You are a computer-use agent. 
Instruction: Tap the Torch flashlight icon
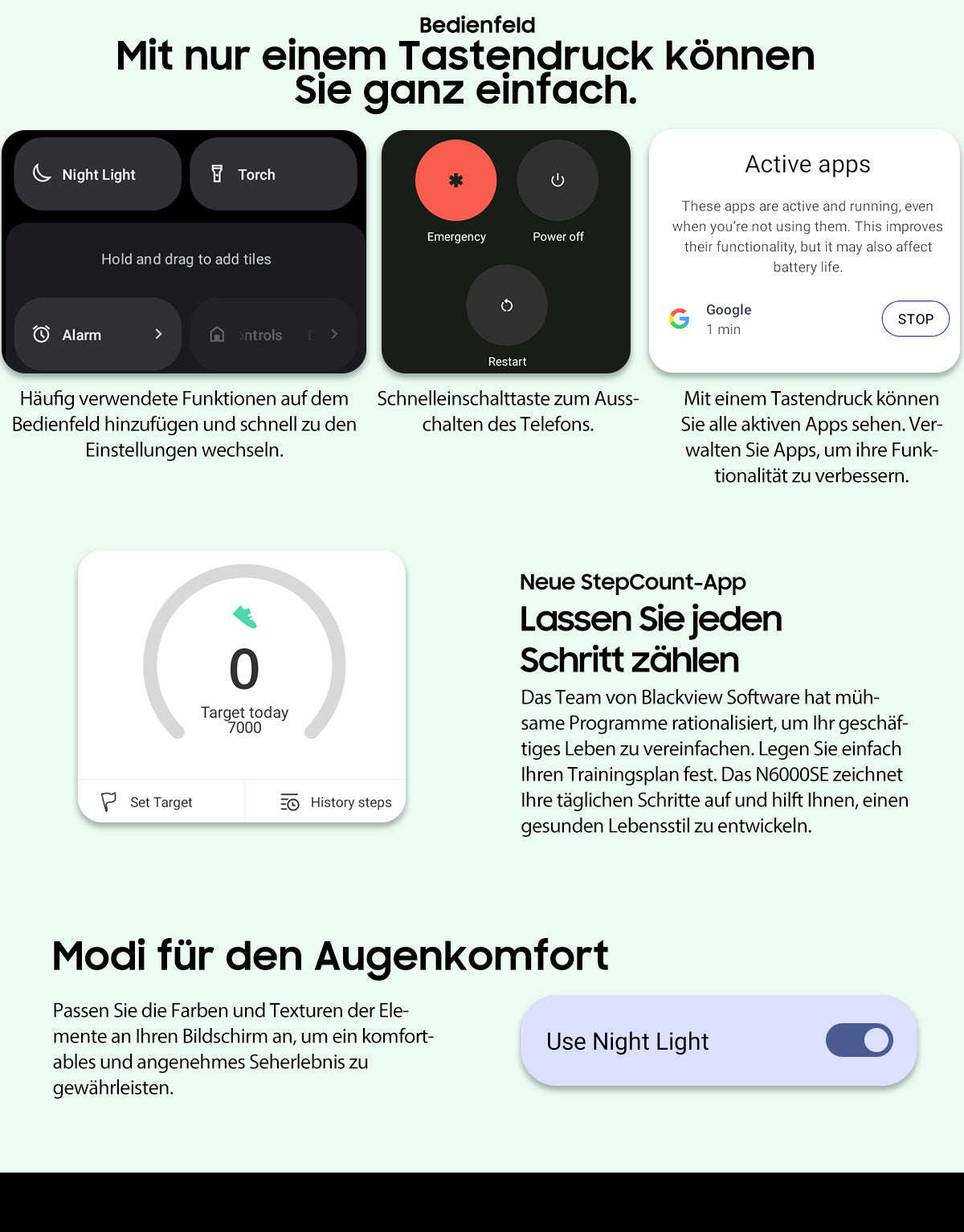coord(216,173)
